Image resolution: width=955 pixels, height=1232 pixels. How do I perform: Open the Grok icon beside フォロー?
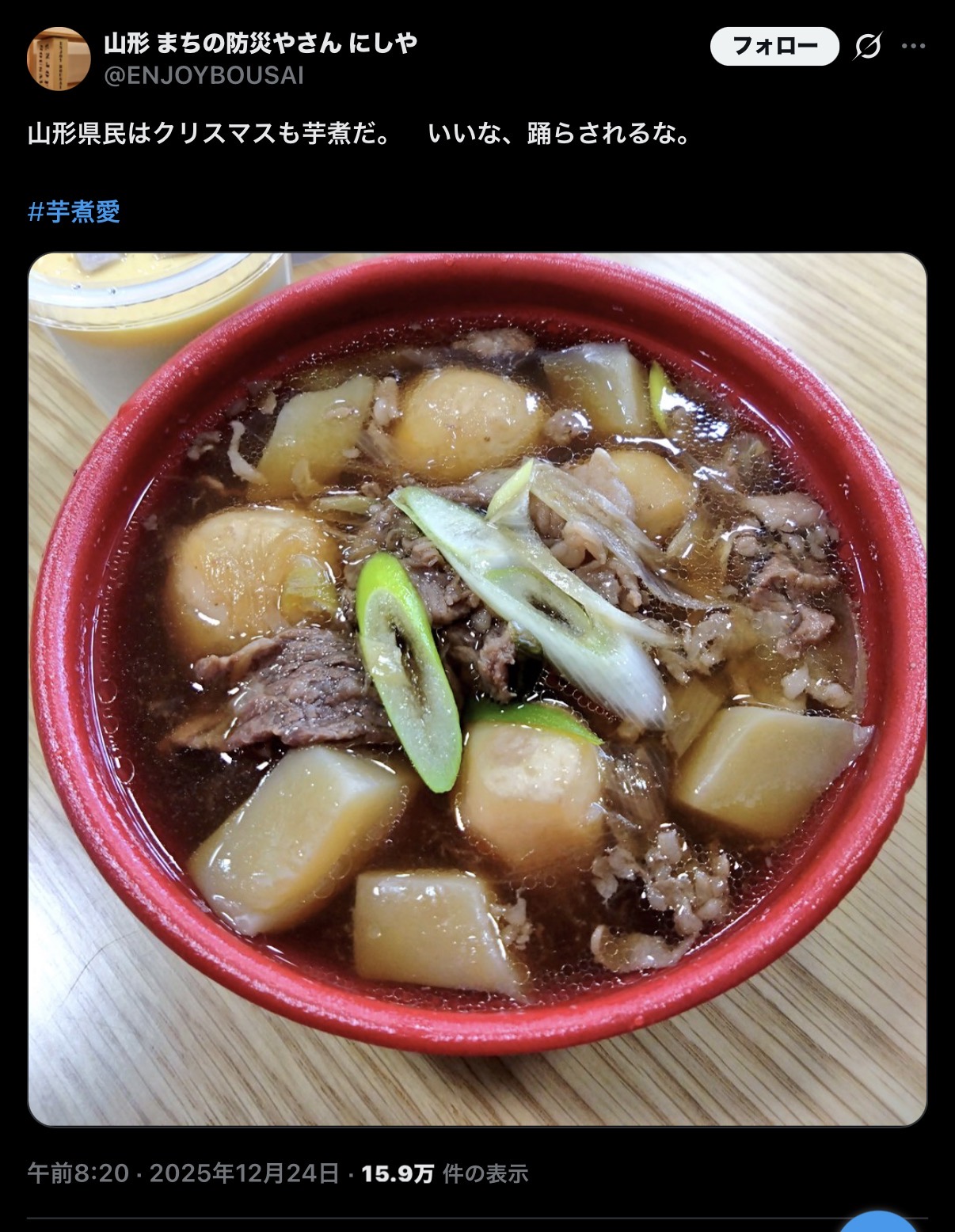[x=868, y=47]
